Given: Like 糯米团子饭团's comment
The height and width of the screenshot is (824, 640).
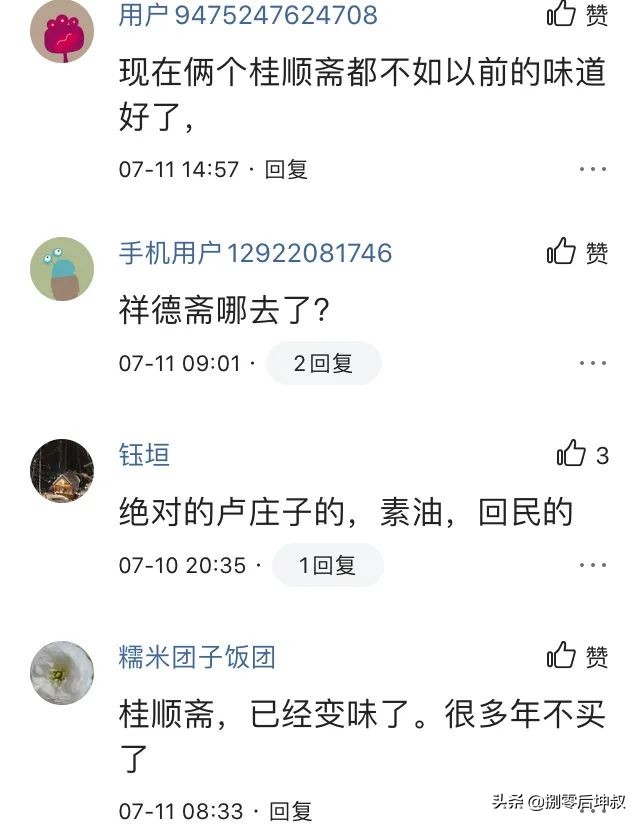Looking at the screenshot, I should pos(564,656).
